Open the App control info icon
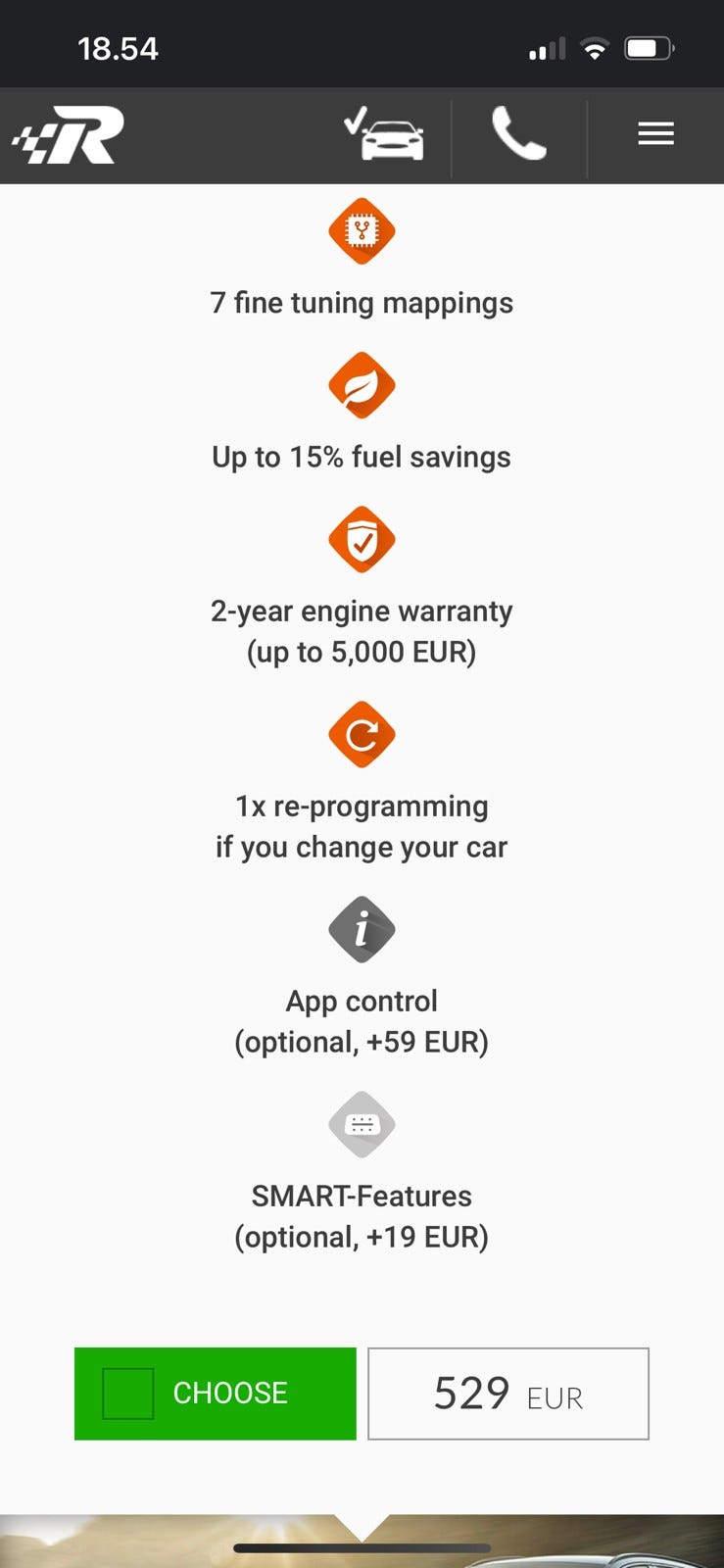 pos(362,929)
